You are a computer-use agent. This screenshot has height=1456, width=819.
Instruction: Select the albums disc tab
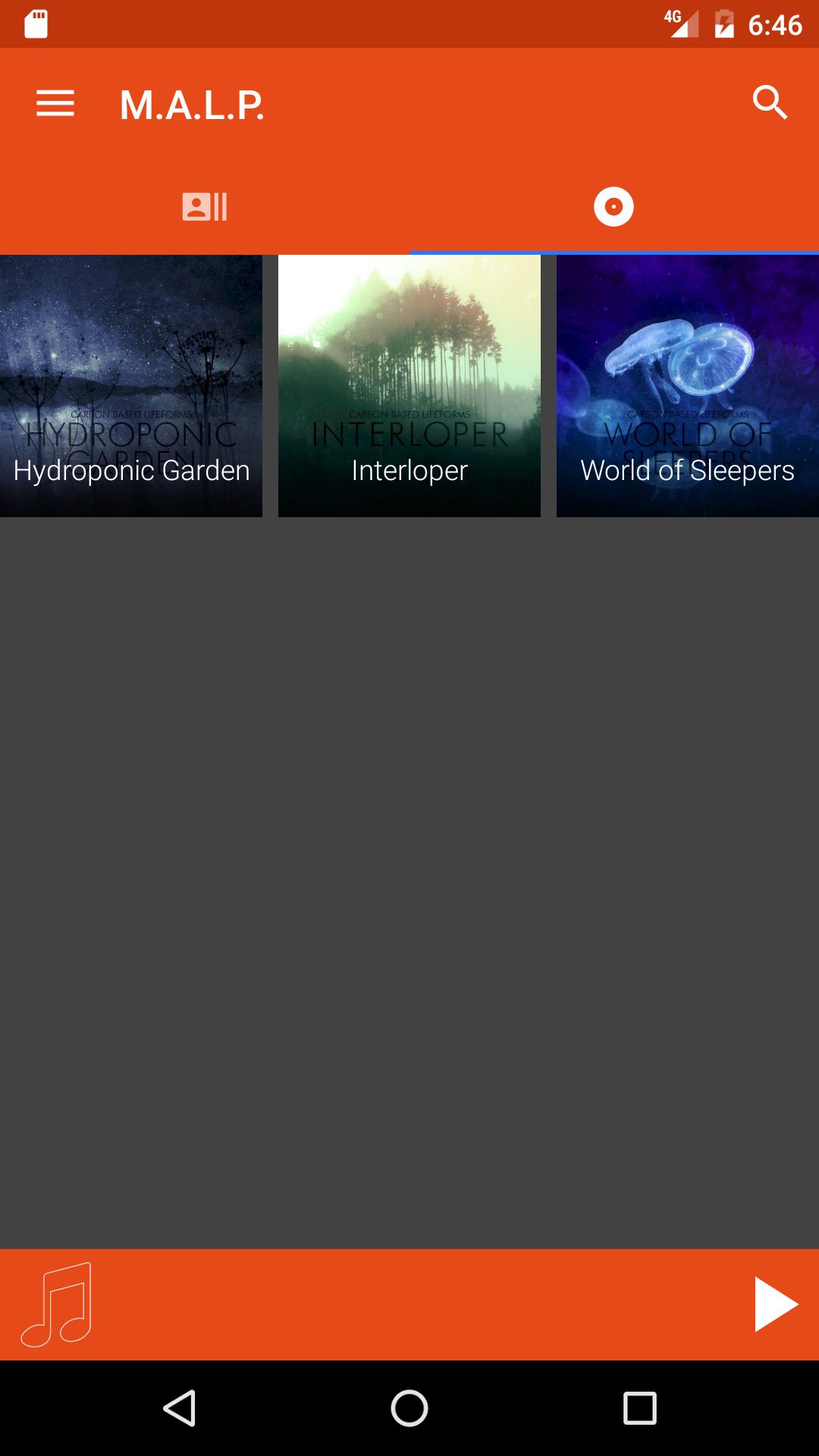coord(613,206)
